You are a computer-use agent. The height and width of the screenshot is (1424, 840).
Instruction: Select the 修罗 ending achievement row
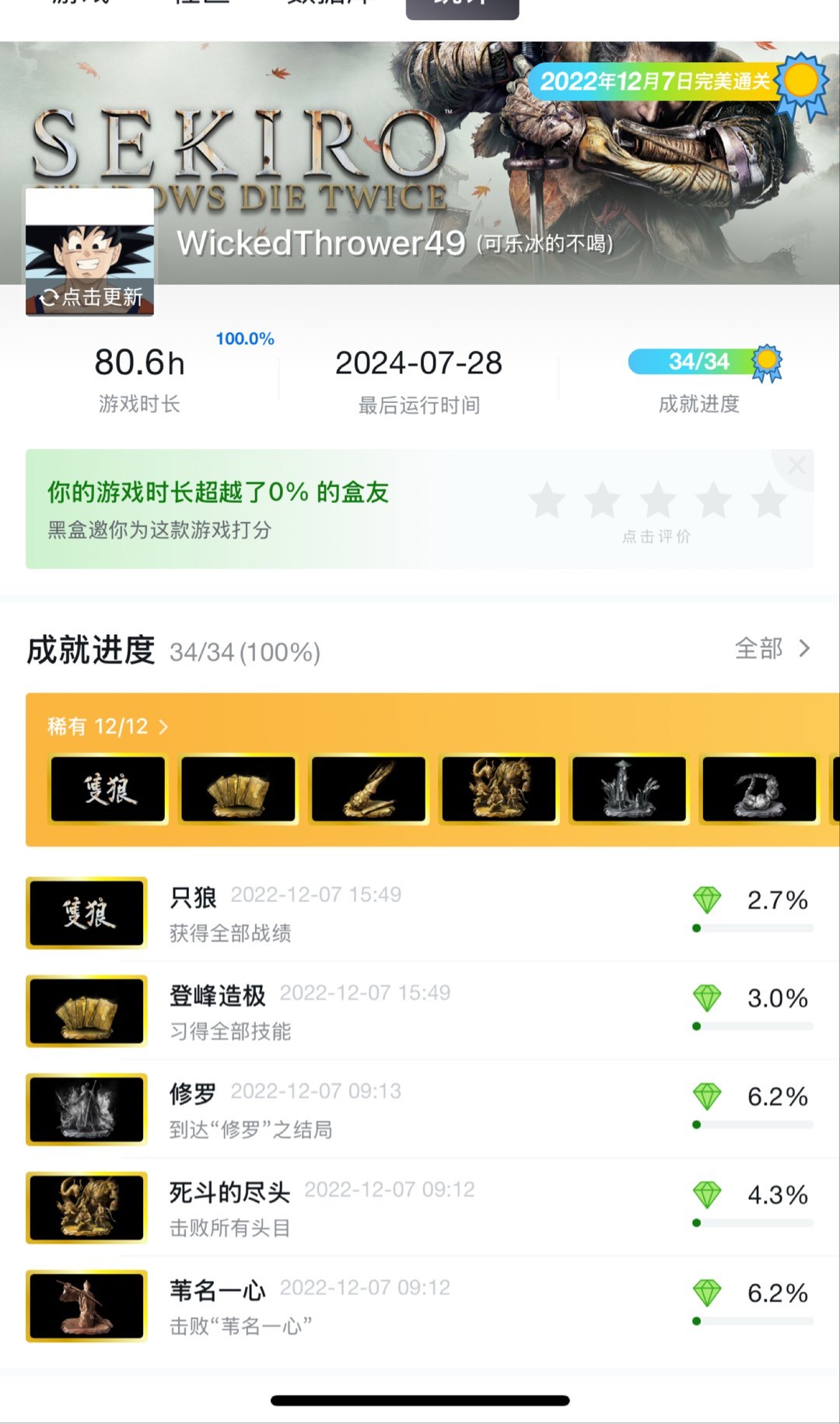point(420,1110)
